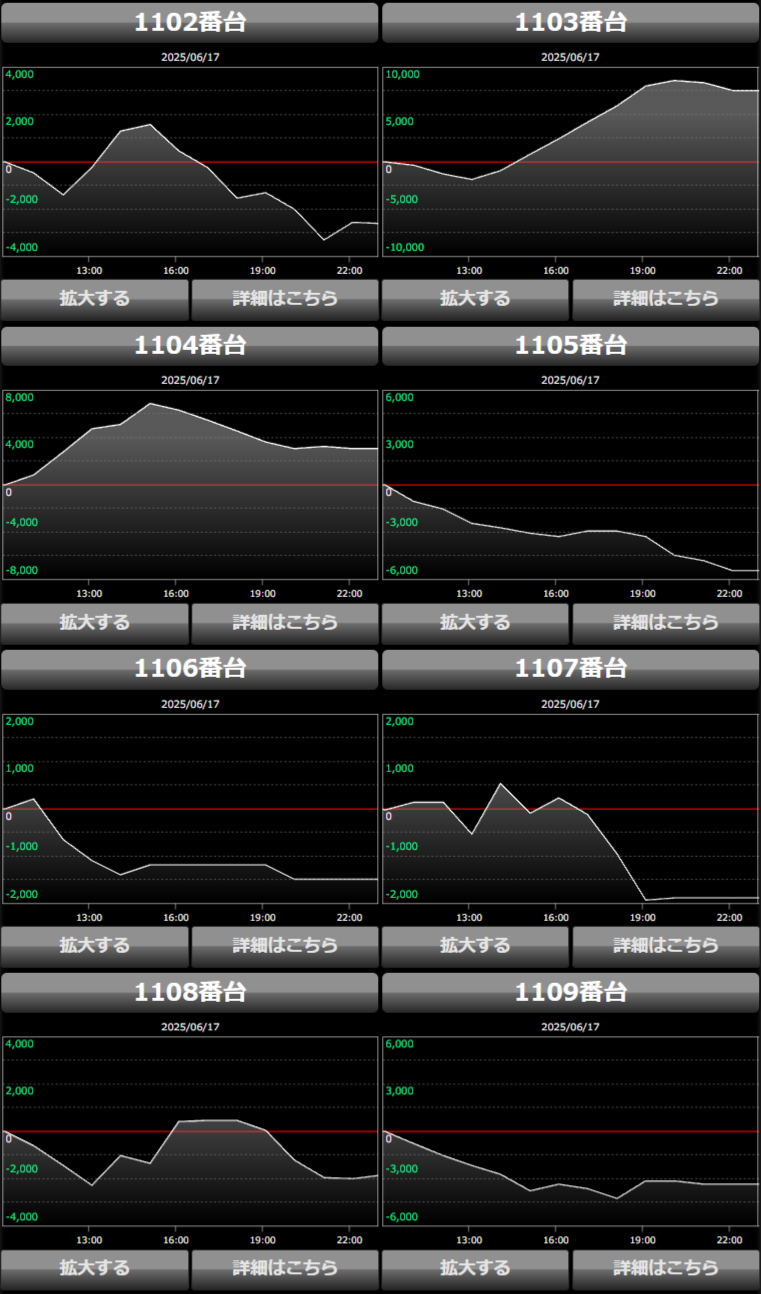Open 詳細はこちら under 1109番台
Screen dimensions: 761x1294
[666, 1268]
